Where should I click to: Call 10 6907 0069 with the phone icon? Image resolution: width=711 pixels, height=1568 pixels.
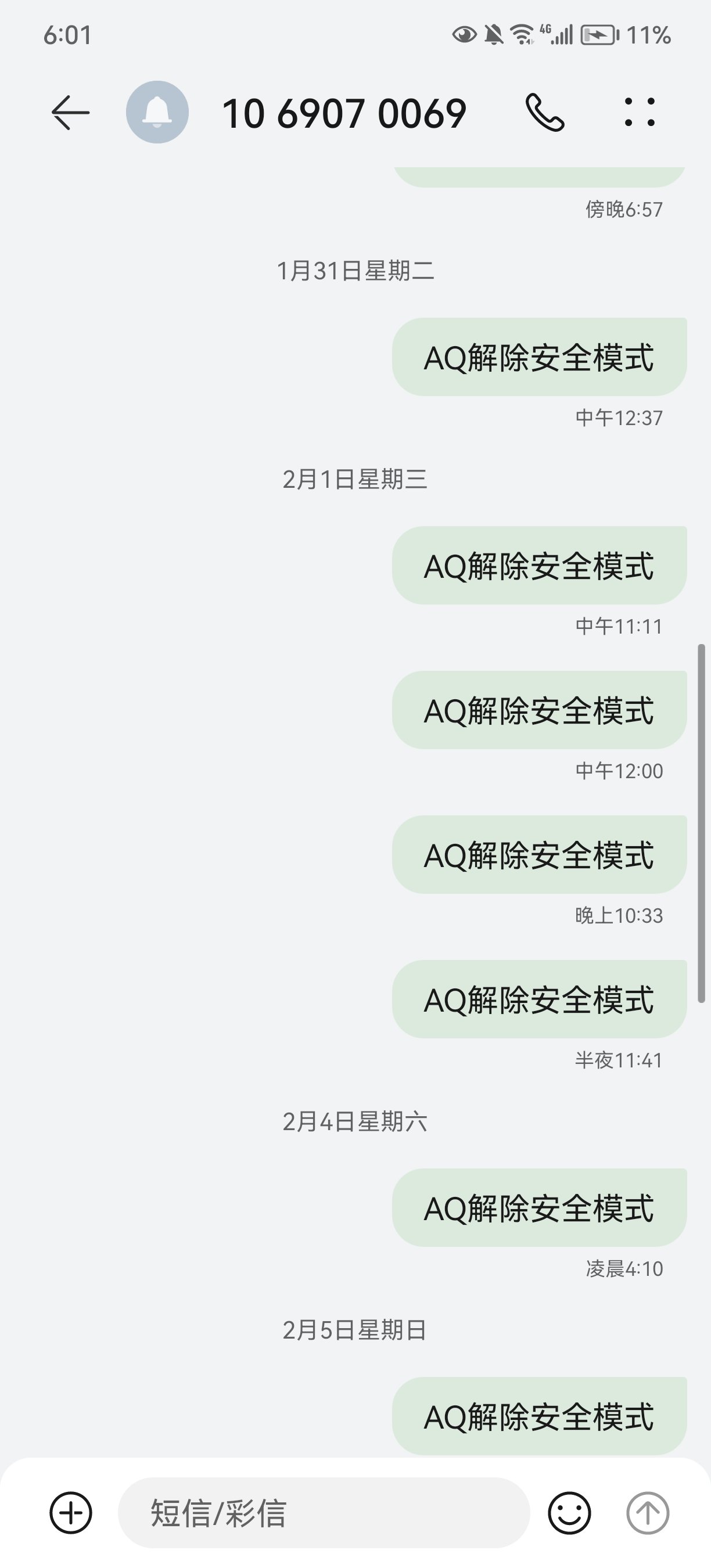tap(545, 113)
